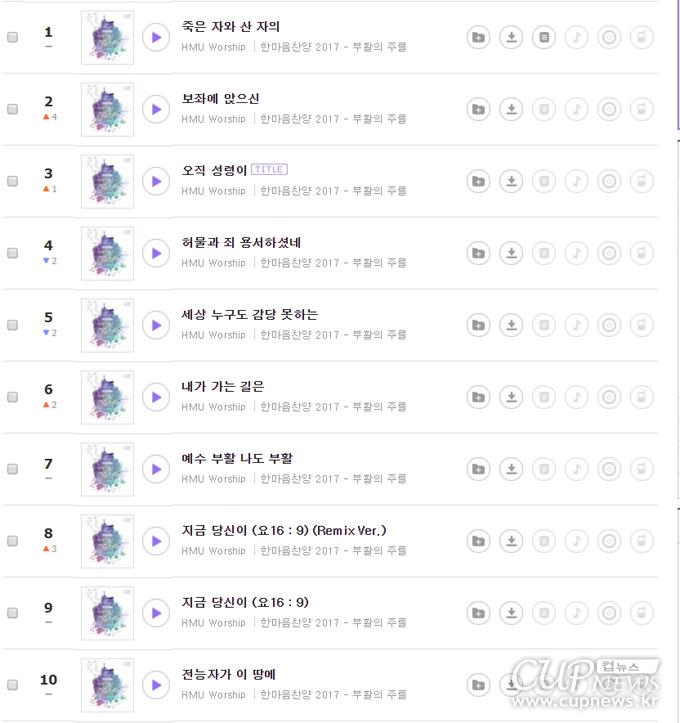Play the track 내가 가는 길은
This screenshot has width=680, height=723.
155,397
